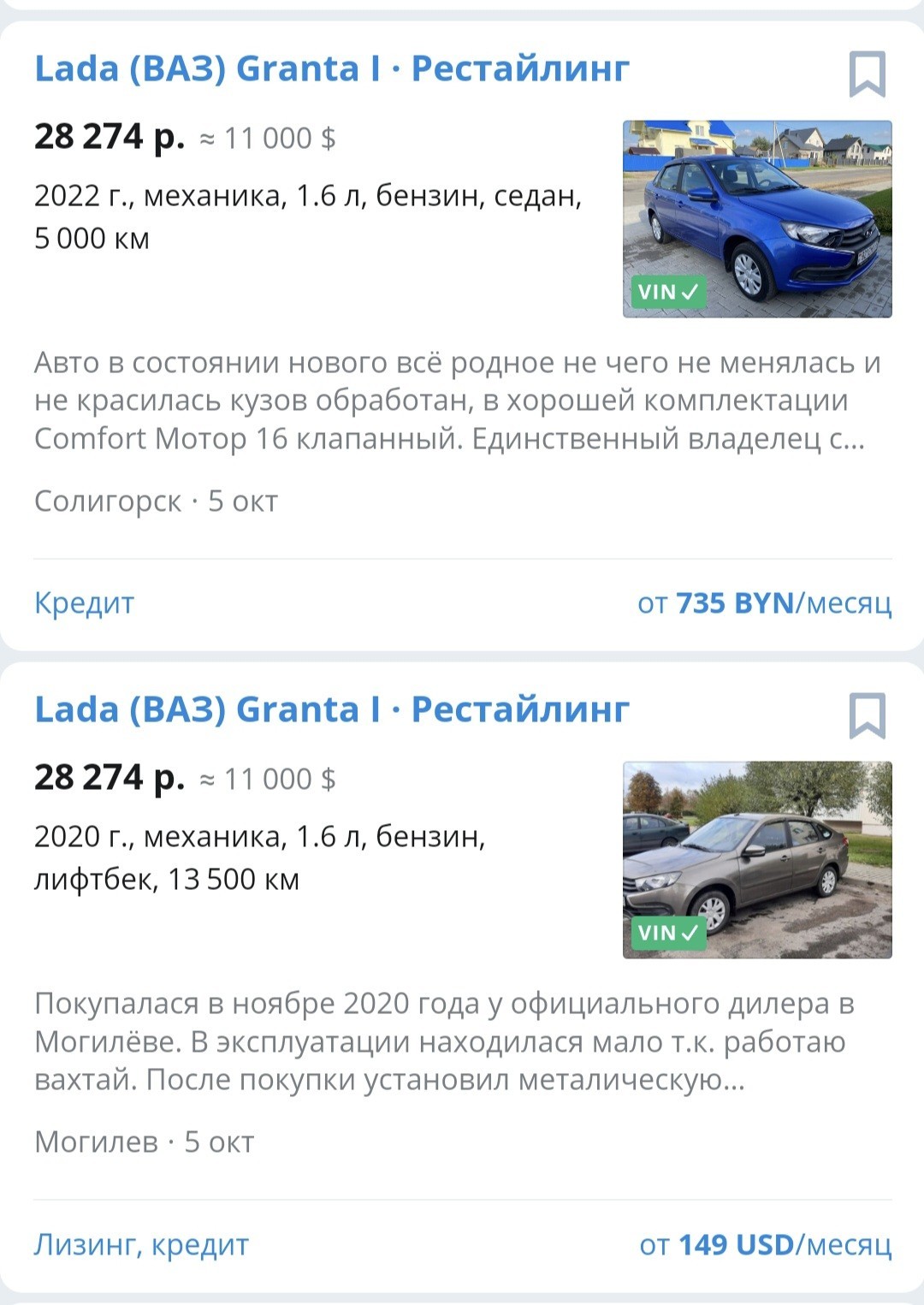Viewport: 924px width, 1305px height.
Task: Tap the Лизинг, кредит link
Action: coord(141,1244)
